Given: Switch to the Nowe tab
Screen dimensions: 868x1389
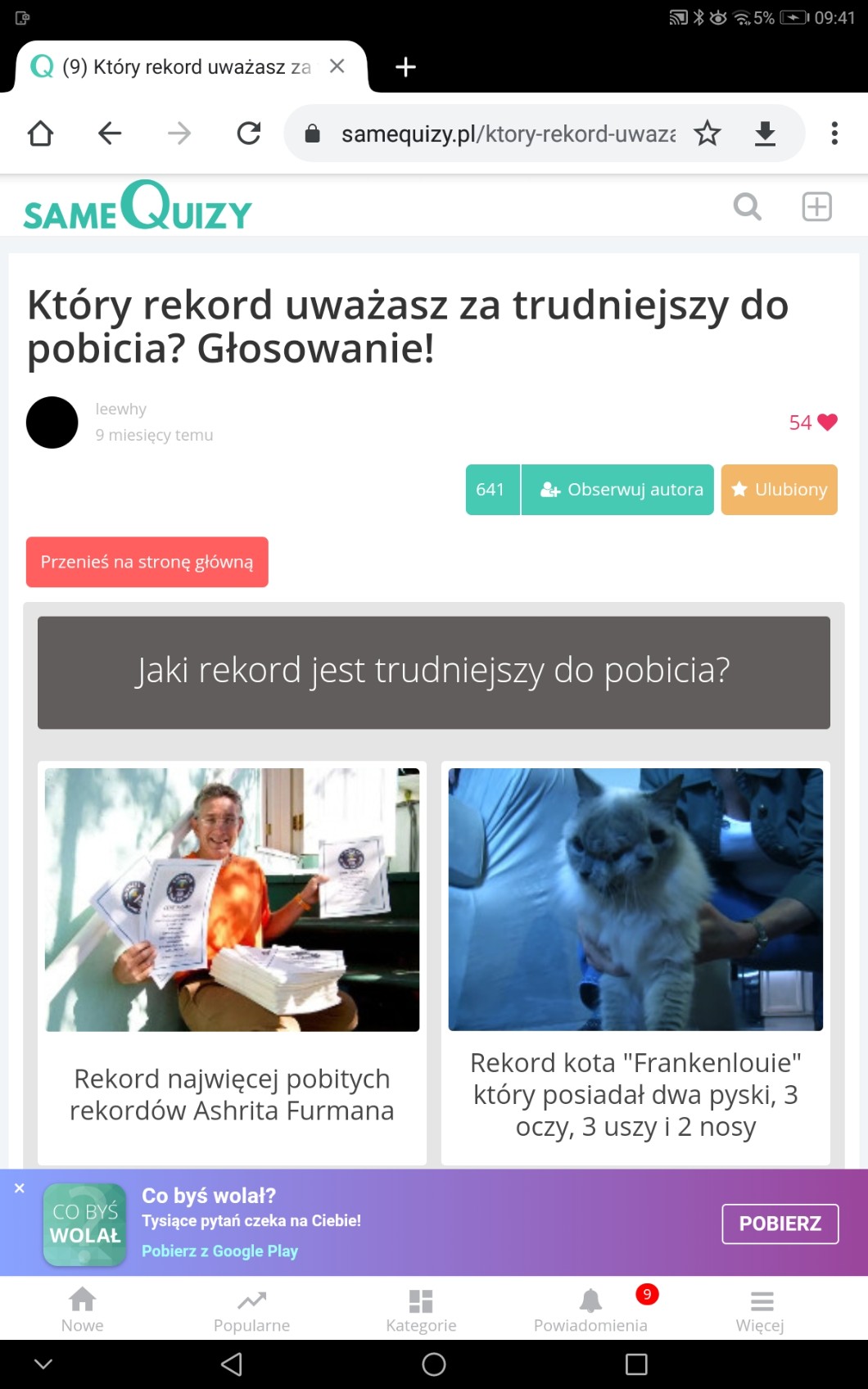Looking at the screenshot, I should coord(83,1310).
